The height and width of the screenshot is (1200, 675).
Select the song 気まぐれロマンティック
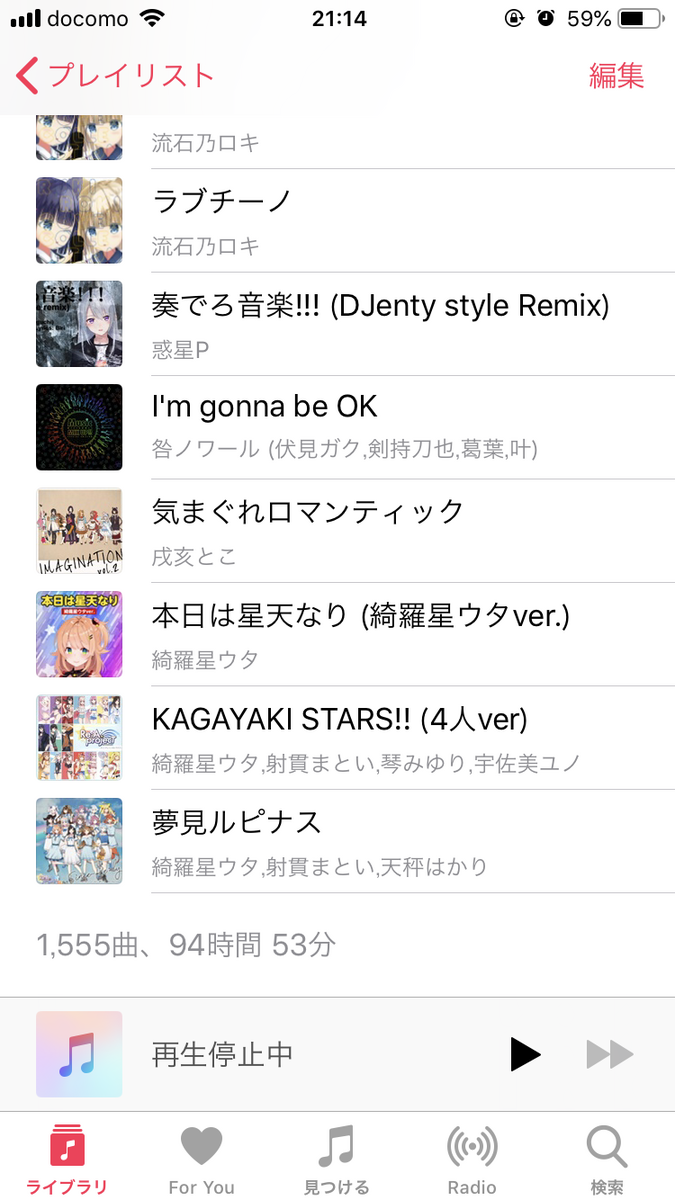[x=337, y=531]
